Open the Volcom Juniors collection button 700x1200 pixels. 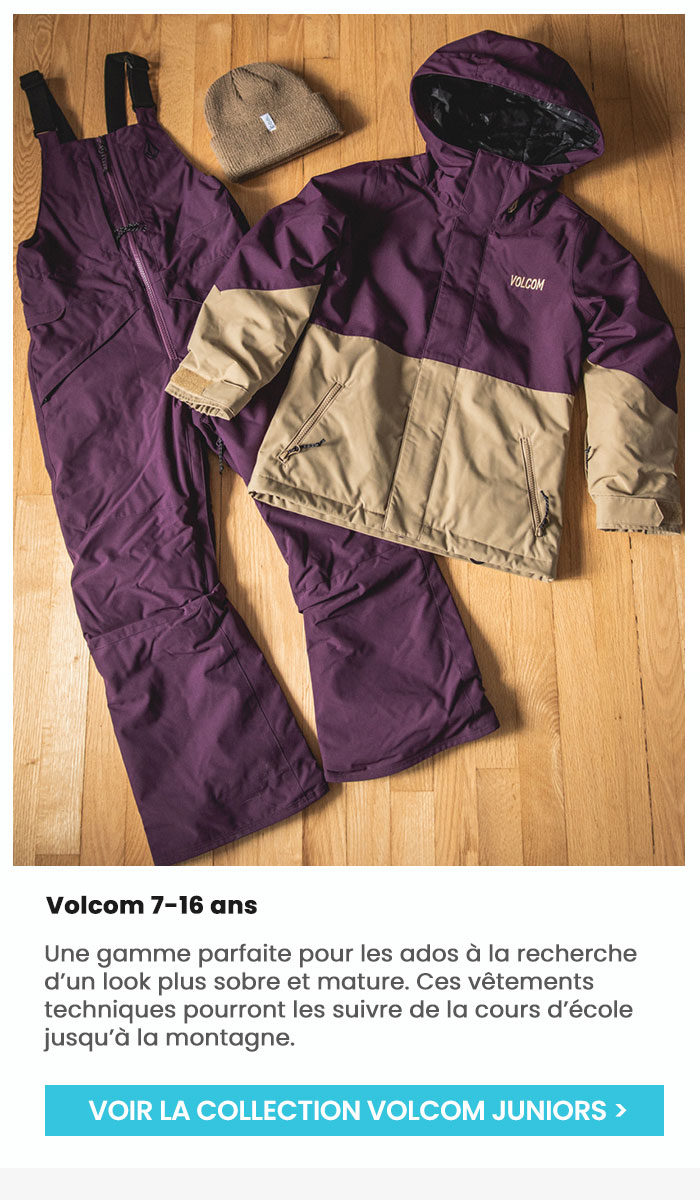coord(354,1110)
